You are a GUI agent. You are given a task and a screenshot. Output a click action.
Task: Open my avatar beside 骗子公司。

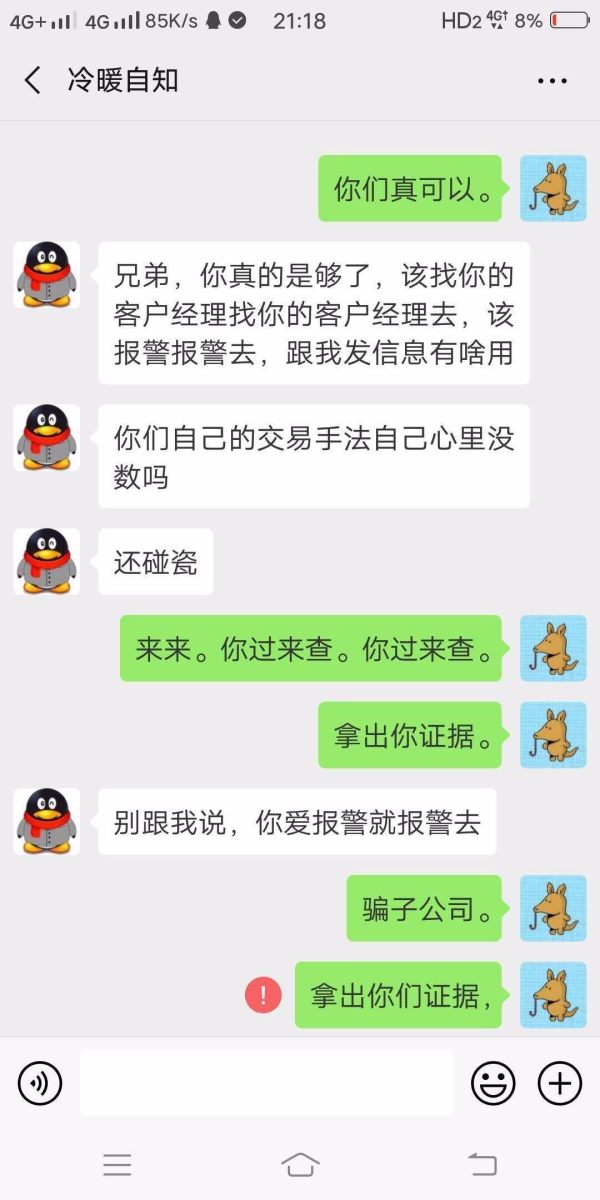[553, 908]
